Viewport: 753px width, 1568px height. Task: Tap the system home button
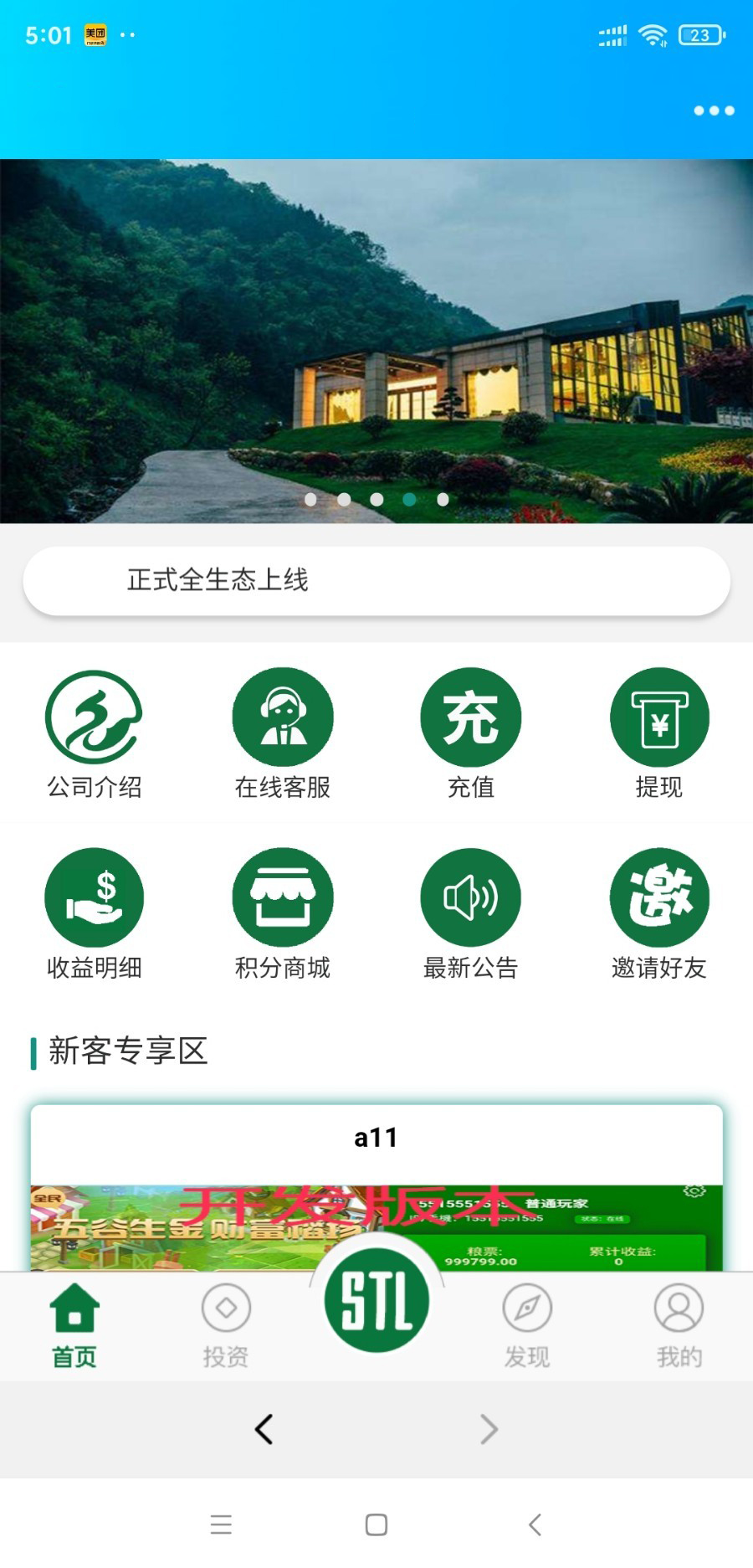tap(376, 1524)
